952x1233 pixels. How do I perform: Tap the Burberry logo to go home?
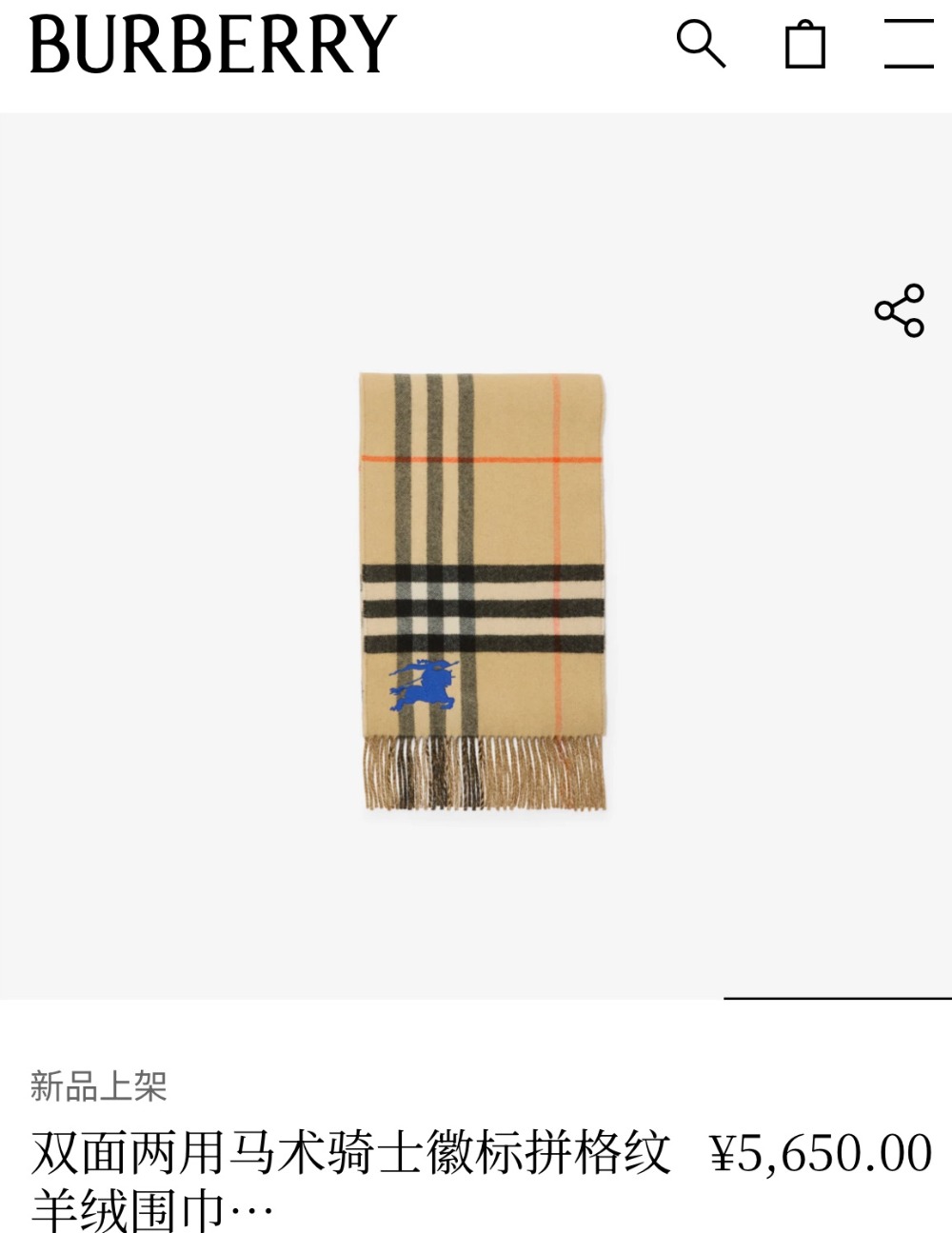tap(212, 44)
